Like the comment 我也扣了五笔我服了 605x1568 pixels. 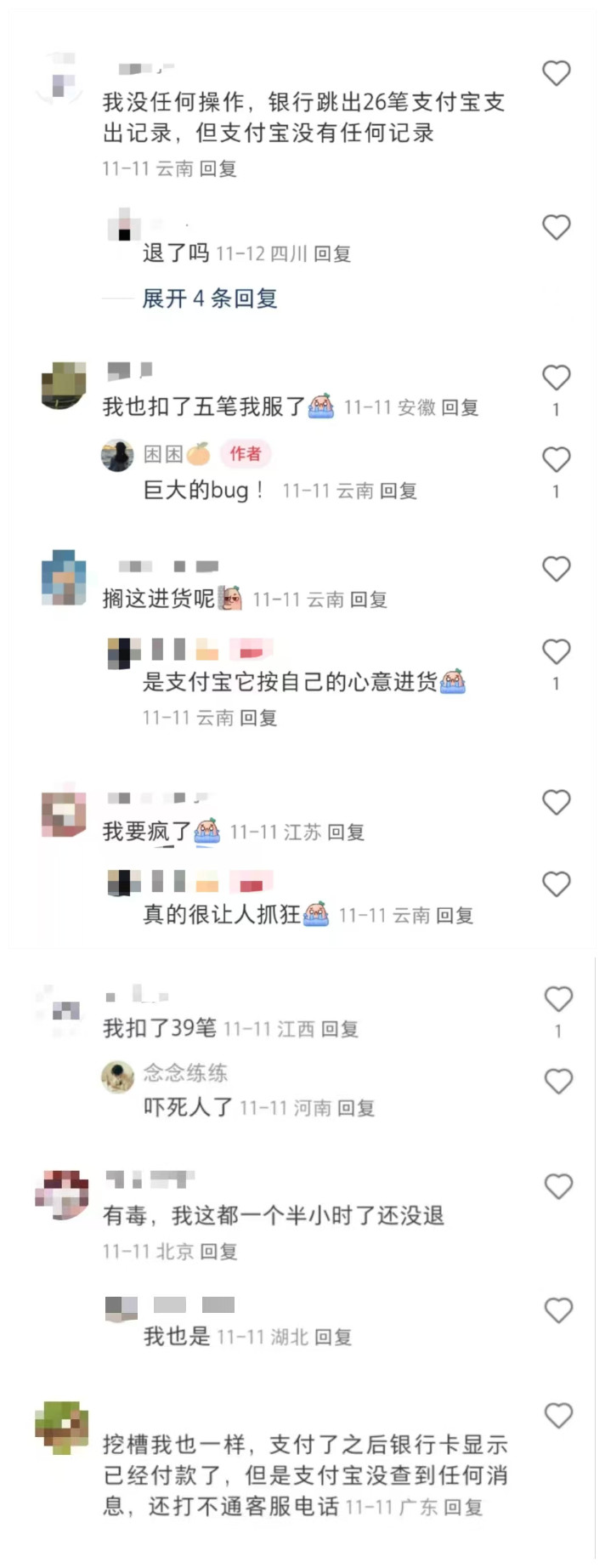click(557, 378)
